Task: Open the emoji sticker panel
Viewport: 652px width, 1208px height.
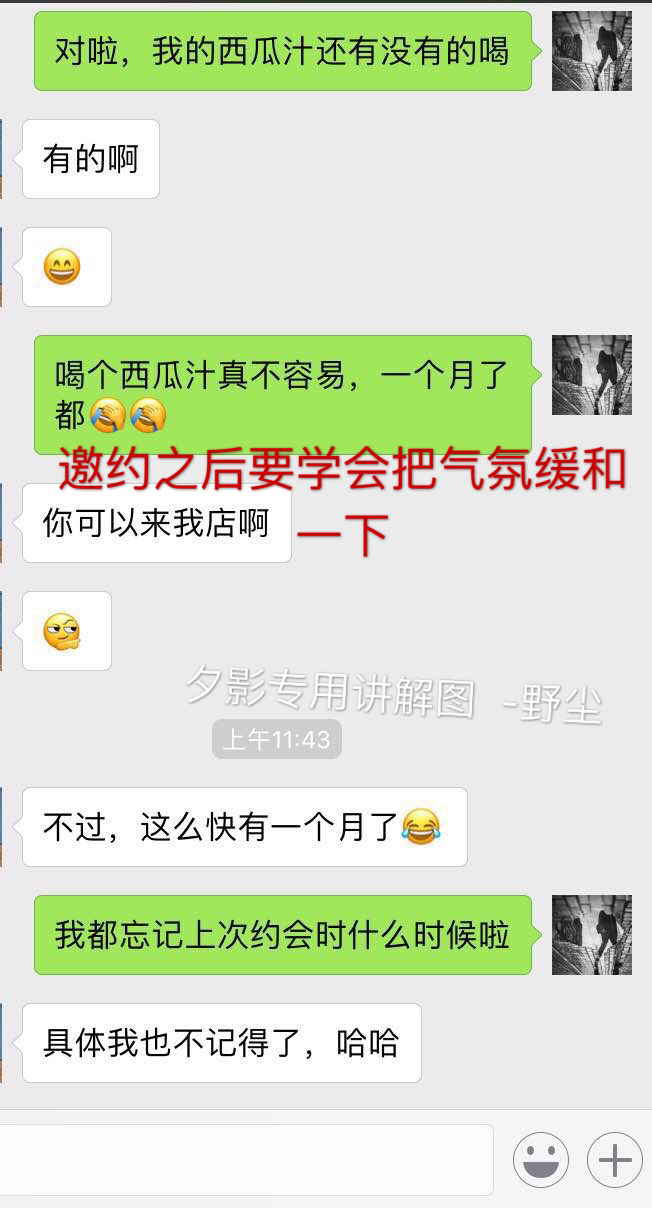Action: click(x=541, y=1160)
